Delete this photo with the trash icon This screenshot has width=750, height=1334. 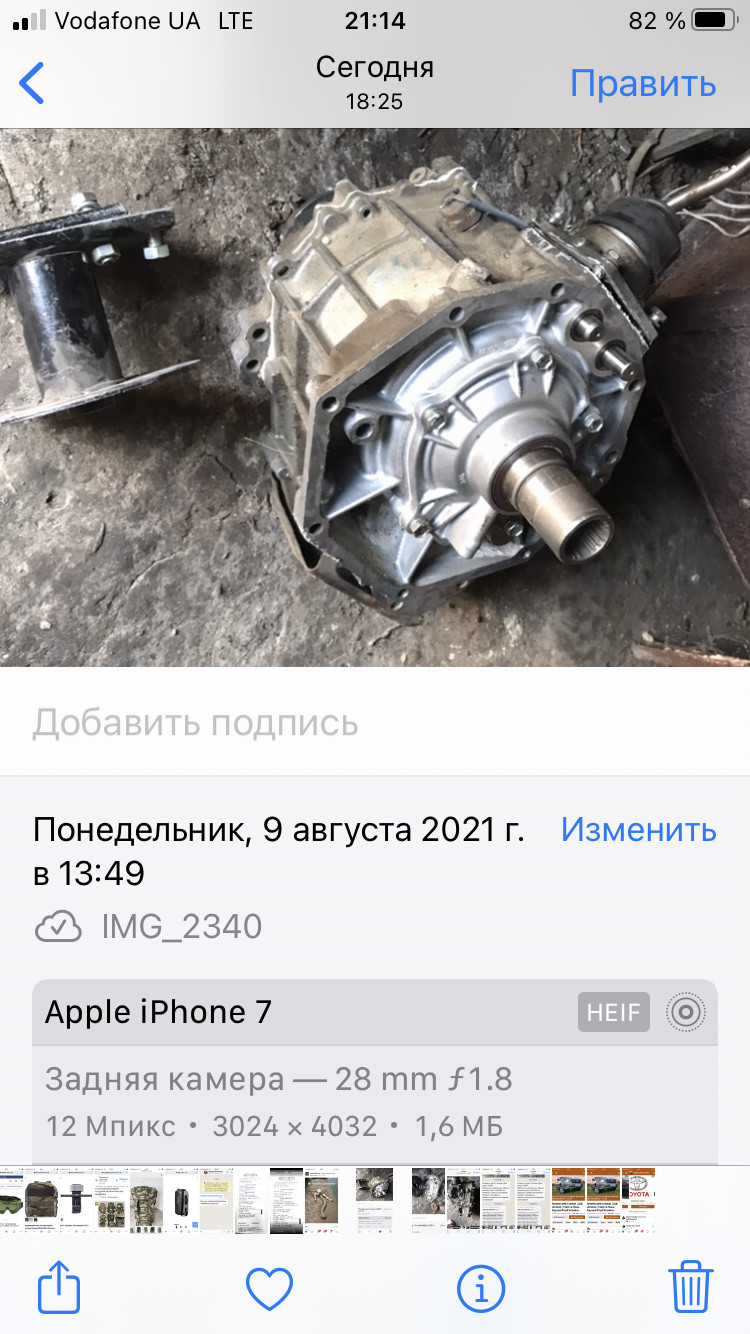690,1286
